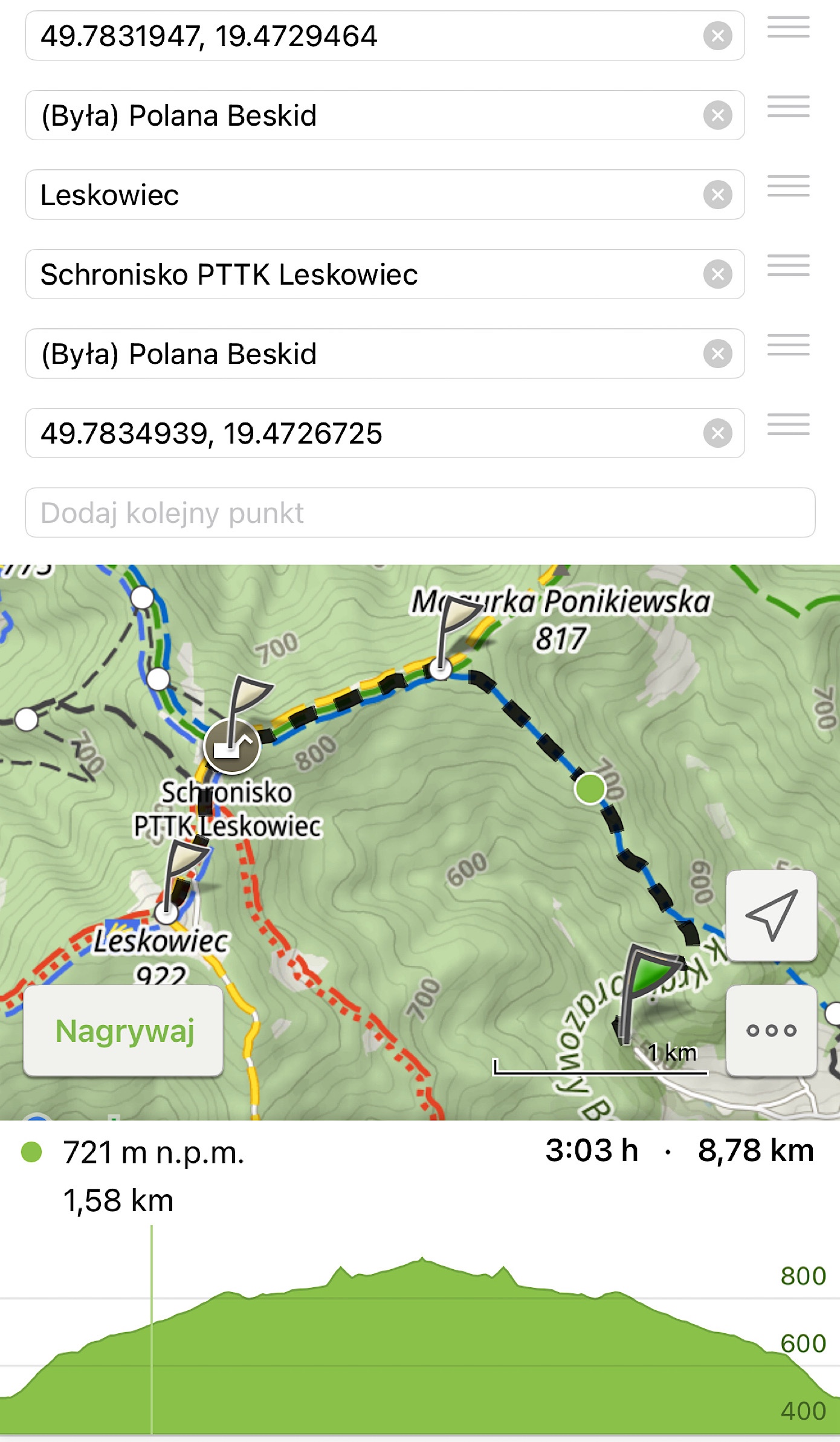Open the three-dot map options
The width and height of the screenshot is (840, 1442).
coord(771,1030)
